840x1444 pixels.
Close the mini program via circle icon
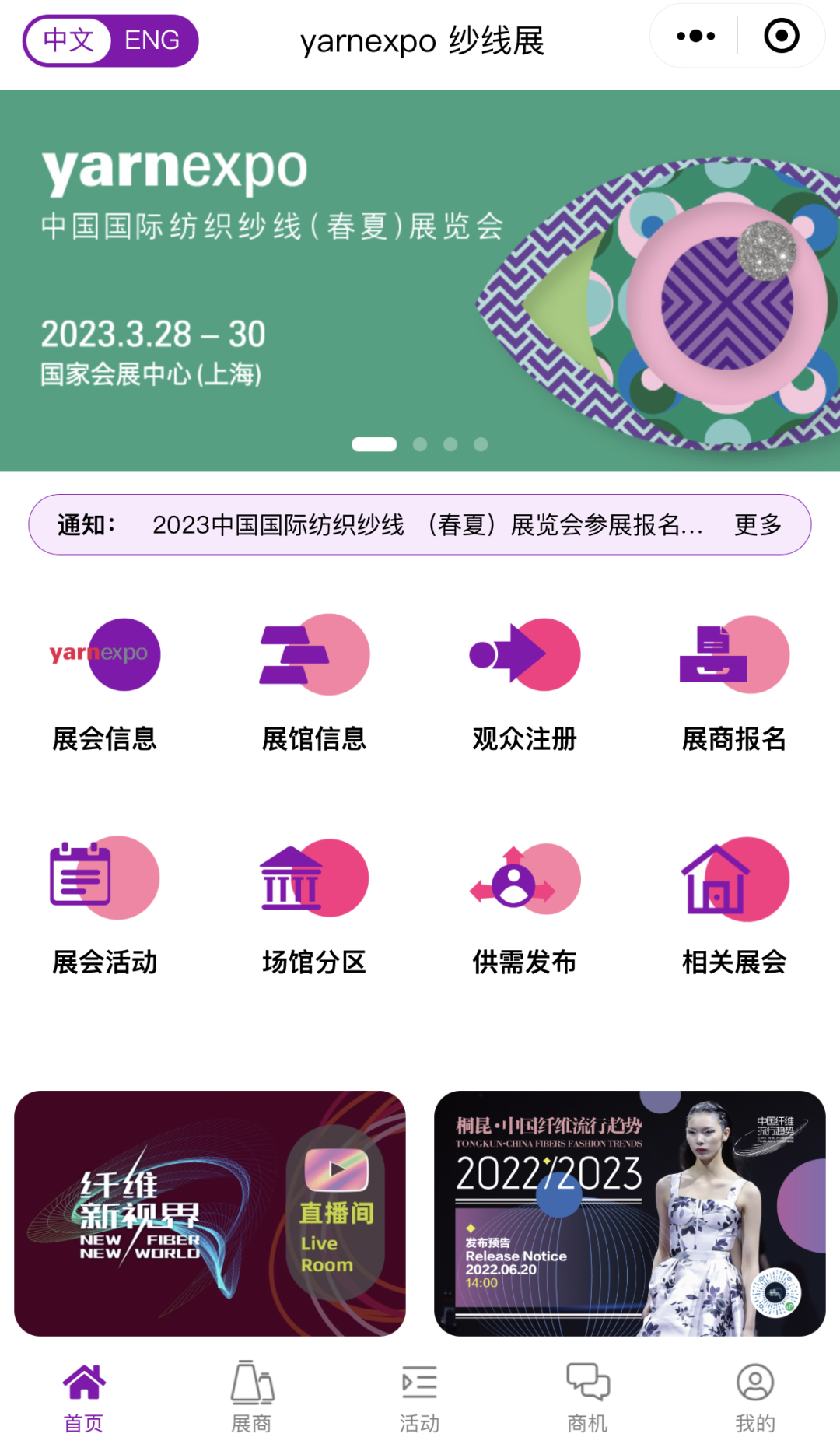781,37
